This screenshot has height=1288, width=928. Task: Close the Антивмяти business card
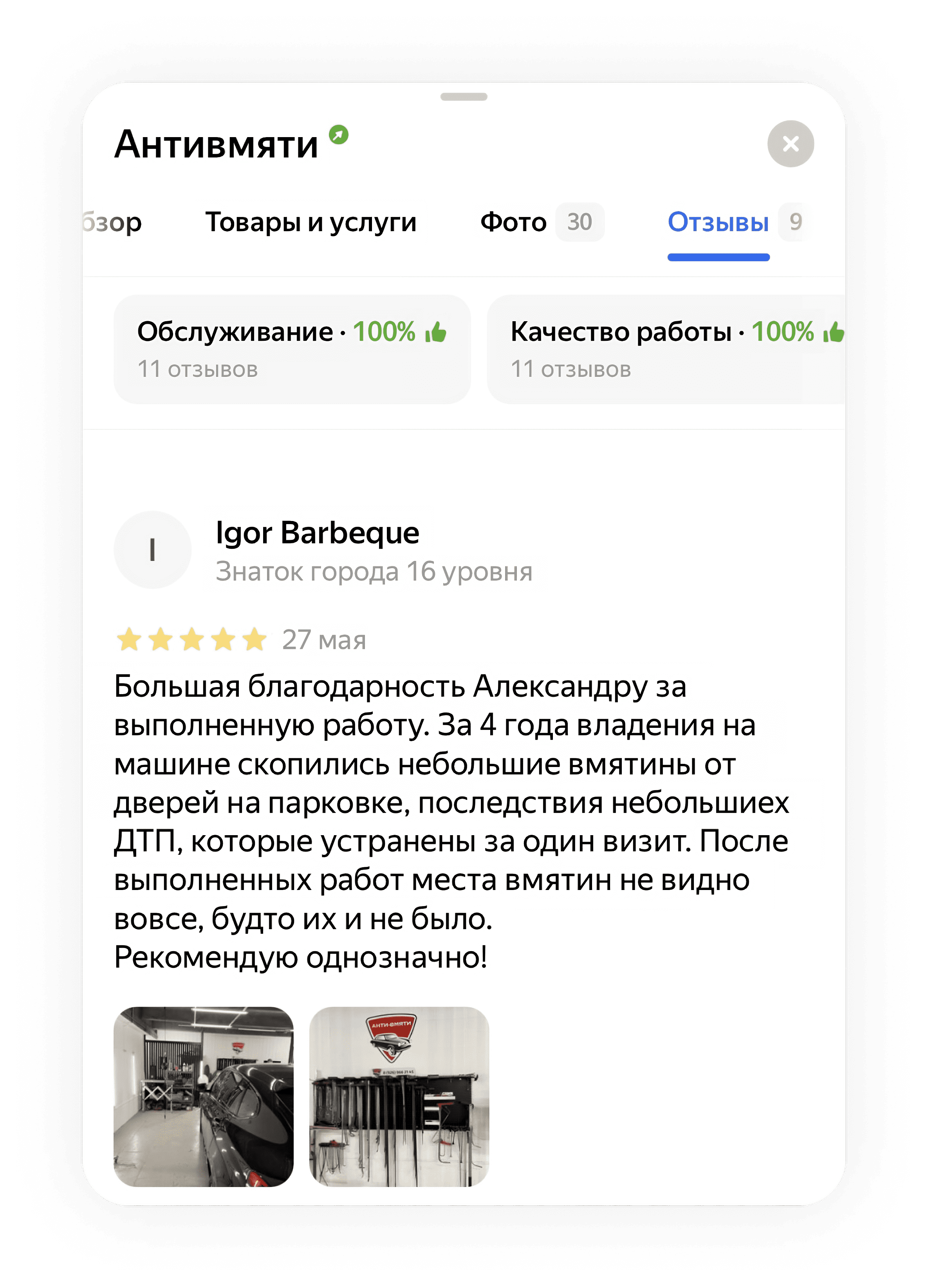coord(790,144)
